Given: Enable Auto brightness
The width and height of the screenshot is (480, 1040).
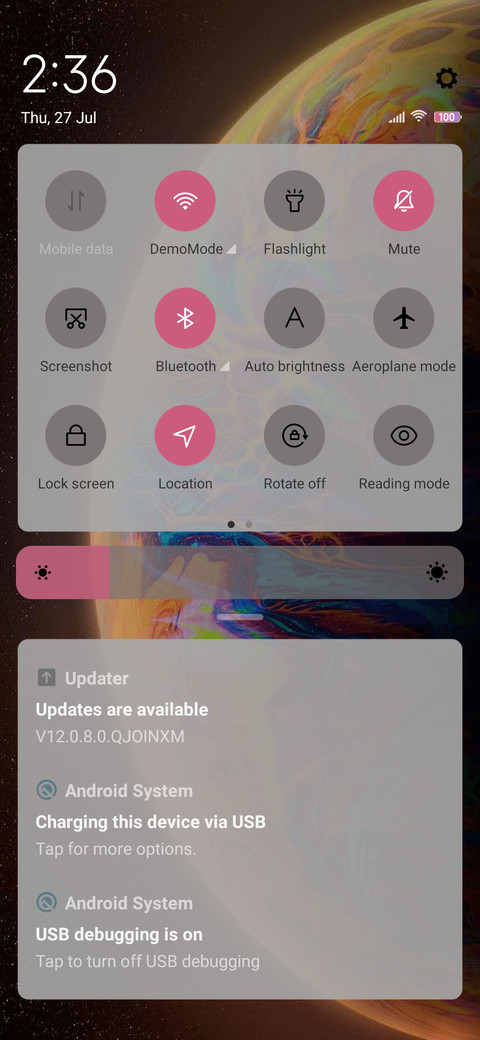Looking at the screenshot, I should pyautogui.click(x=294, y=318).
